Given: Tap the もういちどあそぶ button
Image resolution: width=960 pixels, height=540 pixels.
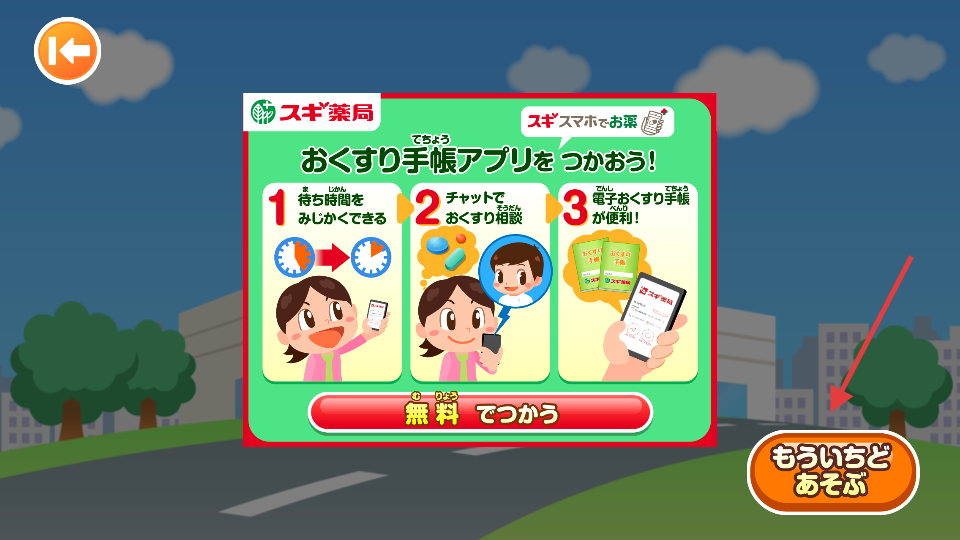Looking at the screenshot, I should pyautogui.click(x=832, y=472).
